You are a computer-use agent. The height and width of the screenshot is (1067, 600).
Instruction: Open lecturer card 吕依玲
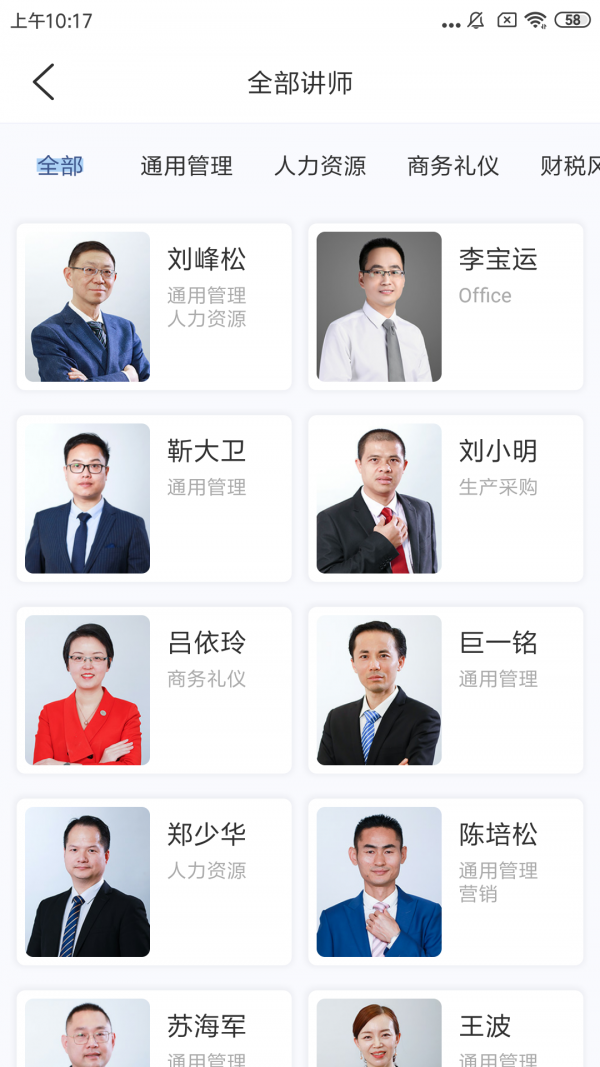154,690
